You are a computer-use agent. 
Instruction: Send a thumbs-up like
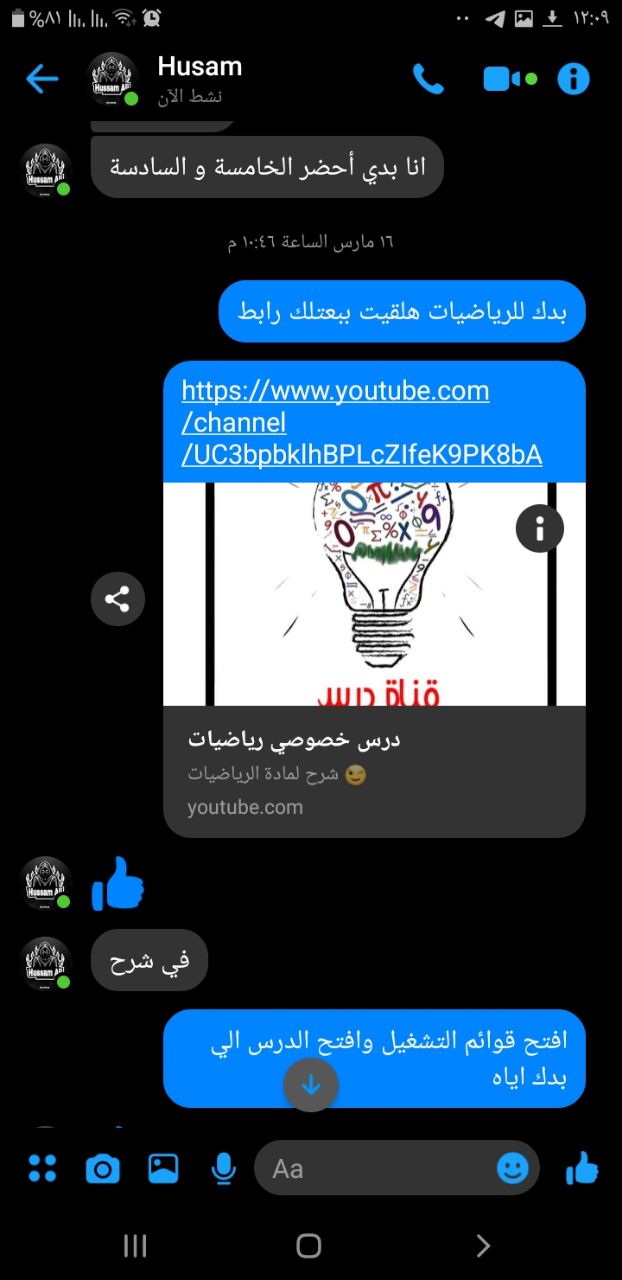coord(582,1167)
